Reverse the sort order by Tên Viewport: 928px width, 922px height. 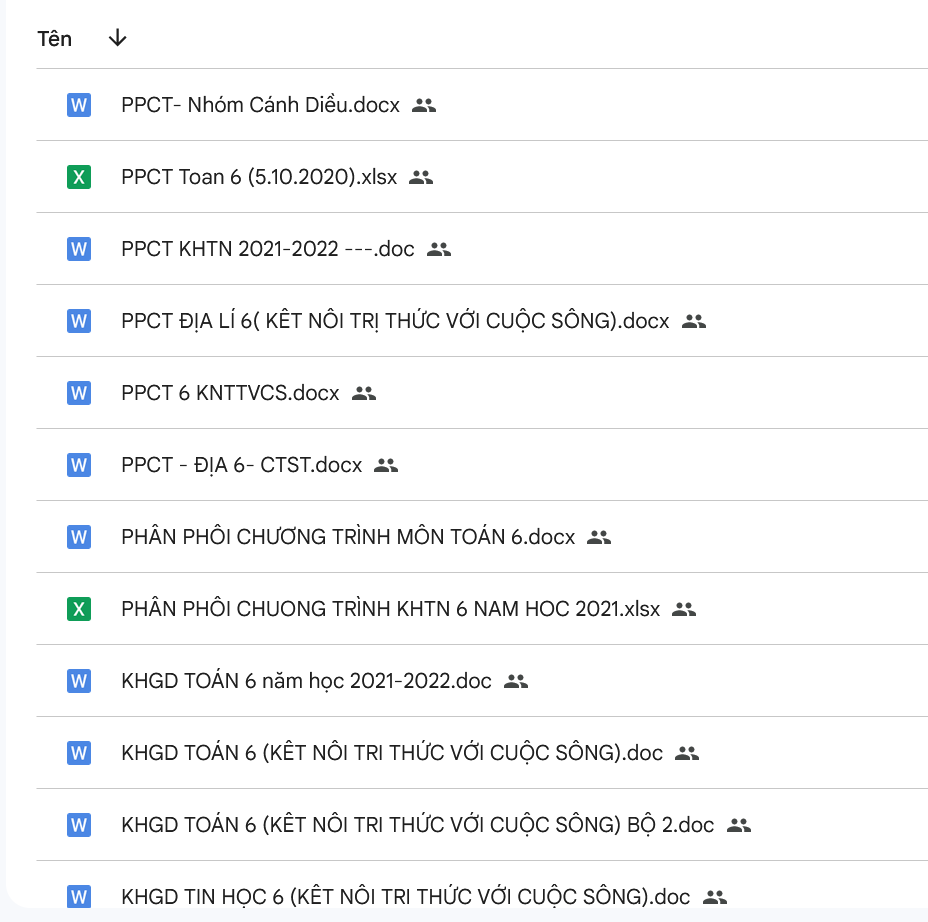pyautogui.click(x=117, y=39)
